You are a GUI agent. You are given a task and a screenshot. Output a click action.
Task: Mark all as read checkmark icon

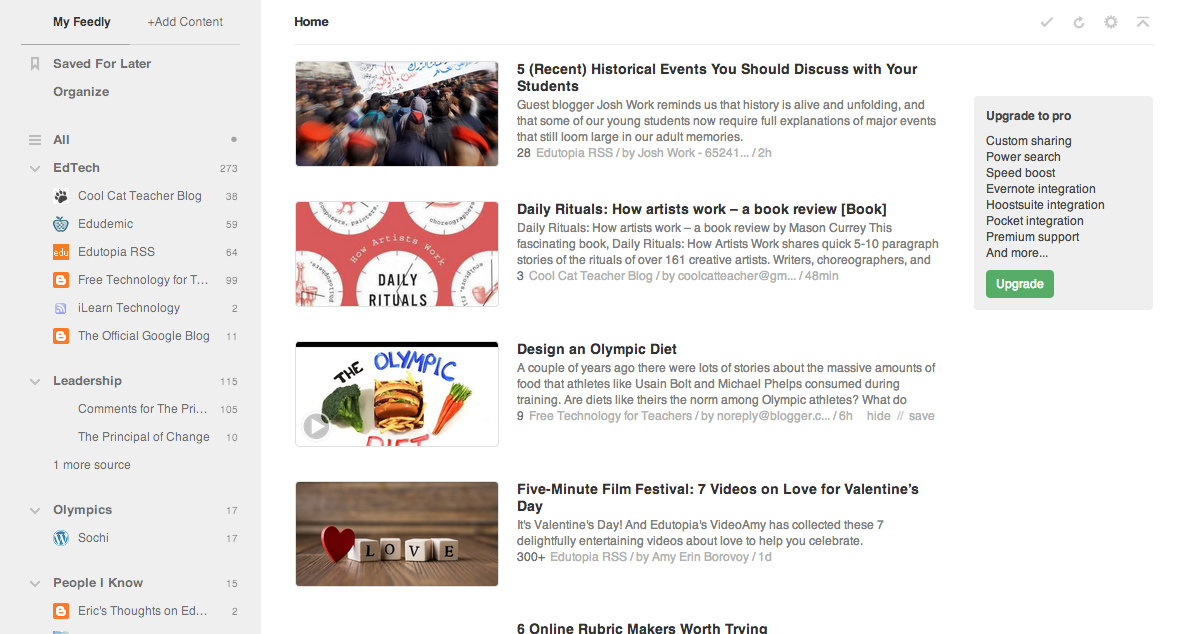tap(1047, 22)
